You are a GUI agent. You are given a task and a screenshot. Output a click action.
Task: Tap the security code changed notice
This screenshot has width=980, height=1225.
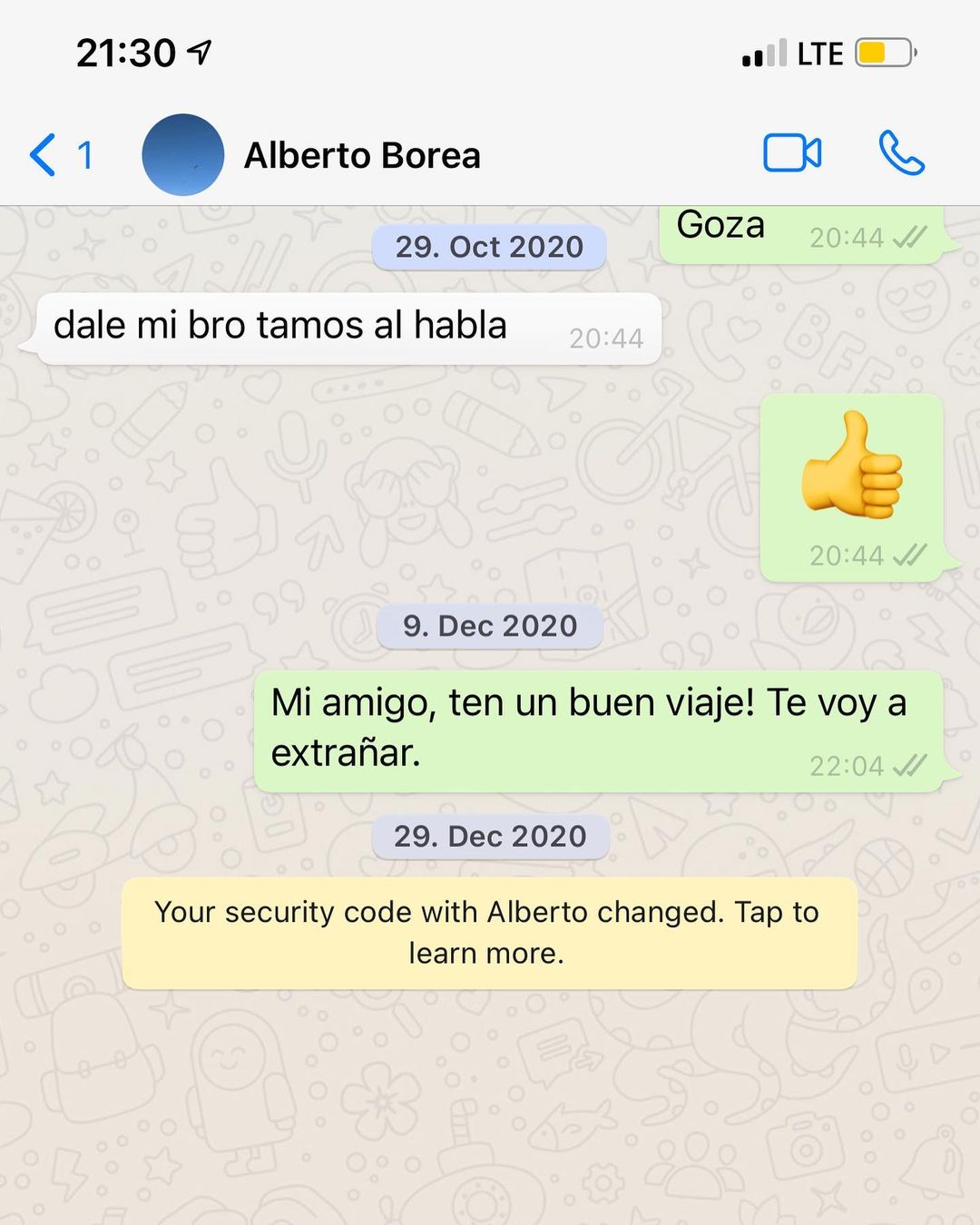[x=489, y=933]
